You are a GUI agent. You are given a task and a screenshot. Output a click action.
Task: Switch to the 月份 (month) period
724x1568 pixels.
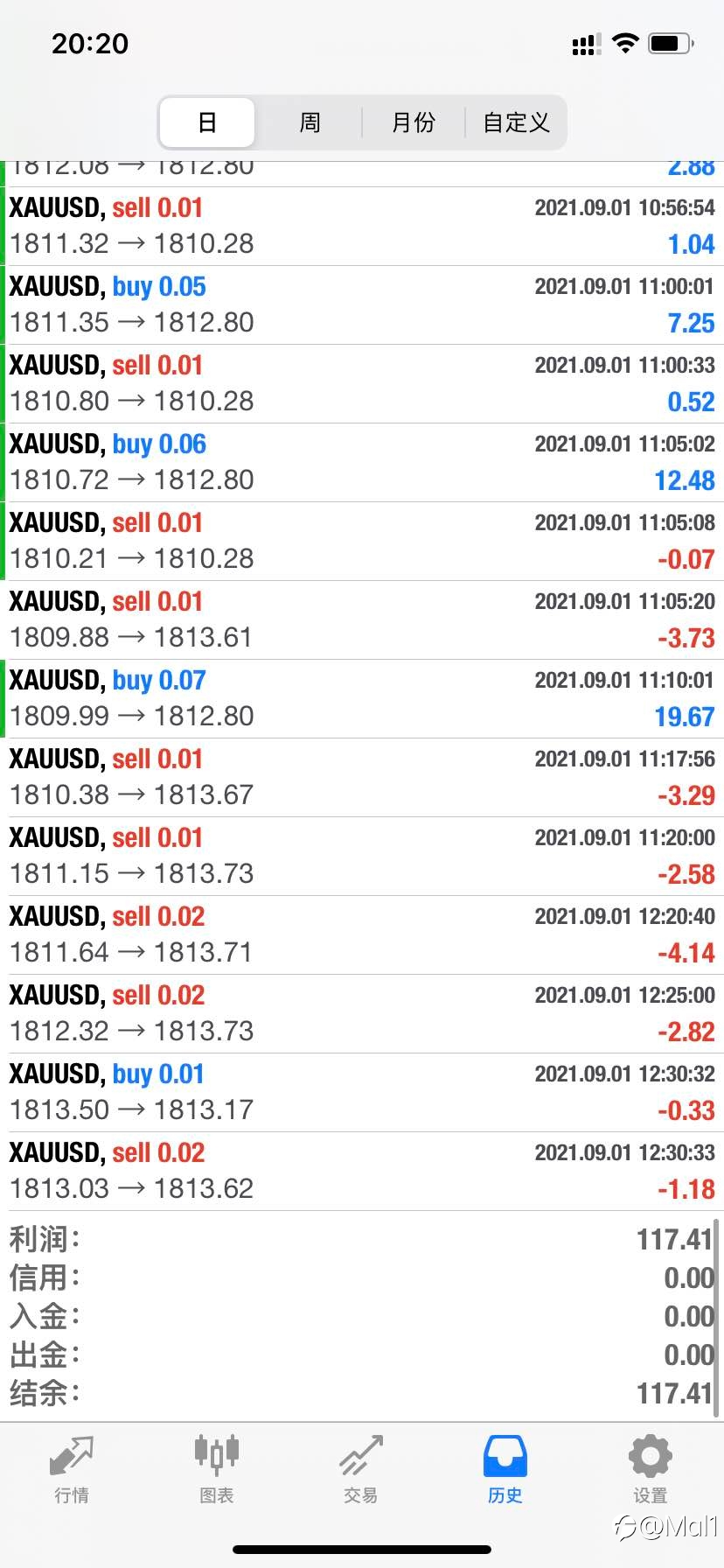413,122
